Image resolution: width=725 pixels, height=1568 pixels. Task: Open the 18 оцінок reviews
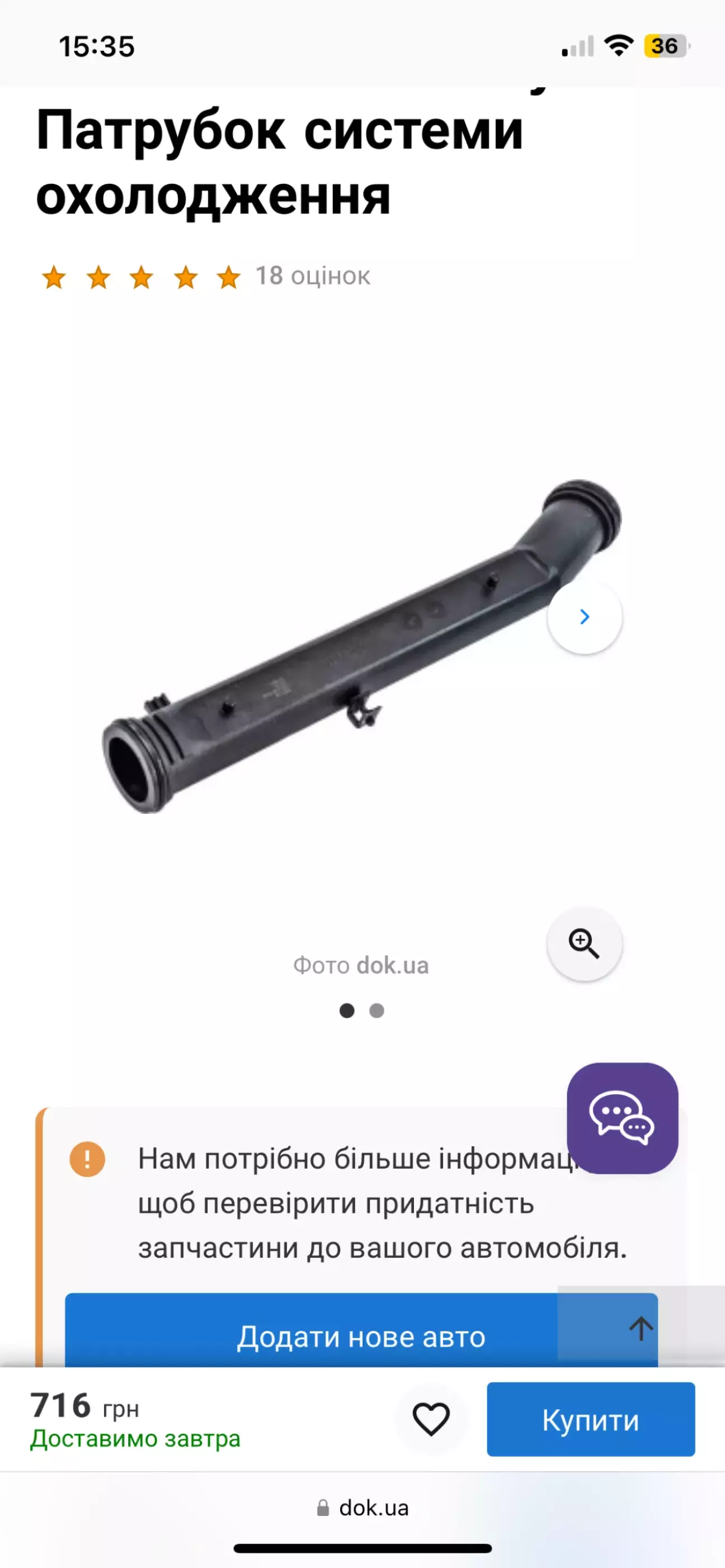point(312,276)
